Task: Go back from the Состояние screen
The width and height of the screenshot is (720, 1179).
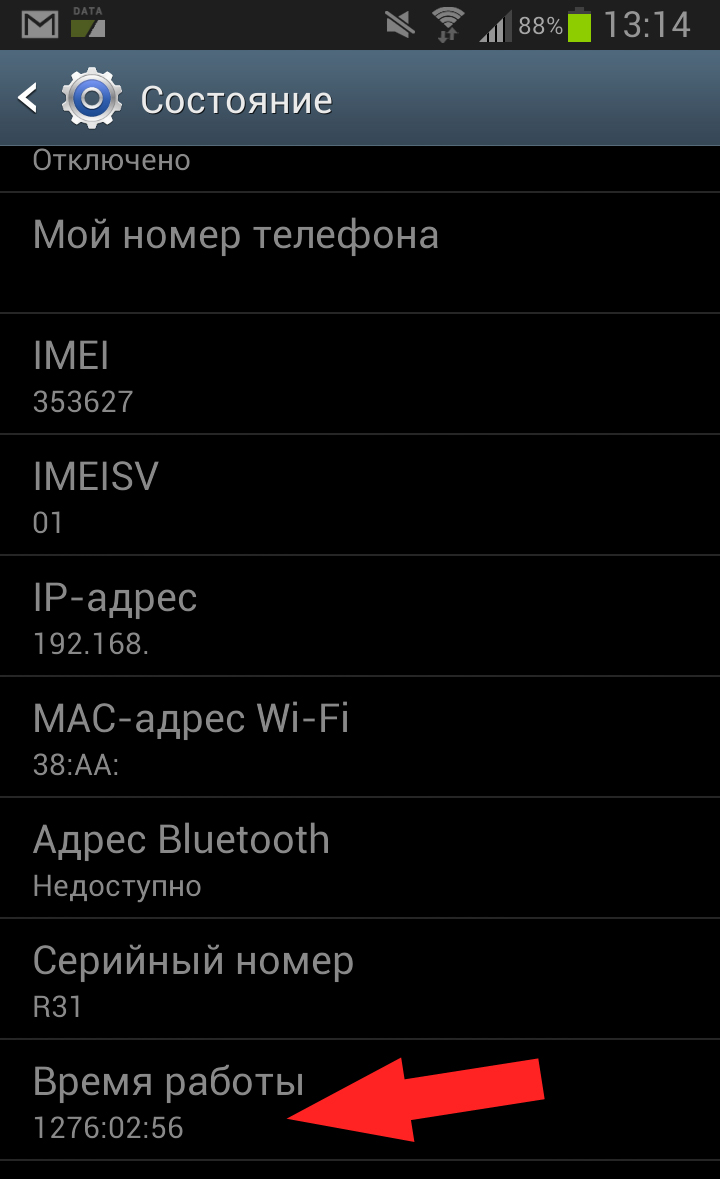Action: [30, 99]
